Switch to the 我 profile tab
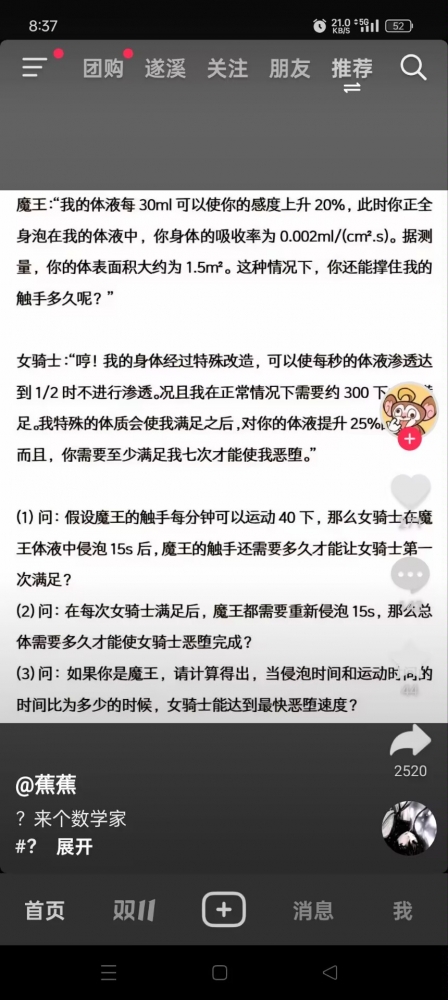 coord(403,911)
